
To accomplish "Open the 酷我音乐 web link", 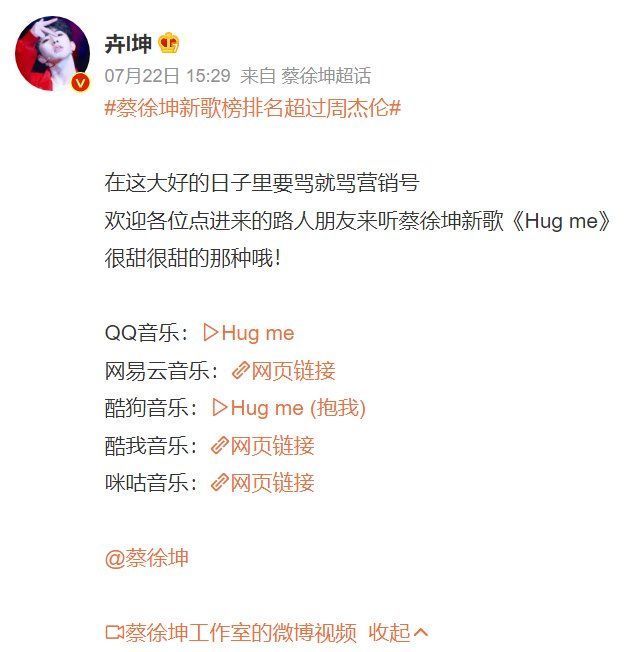I will pos(262,446).
